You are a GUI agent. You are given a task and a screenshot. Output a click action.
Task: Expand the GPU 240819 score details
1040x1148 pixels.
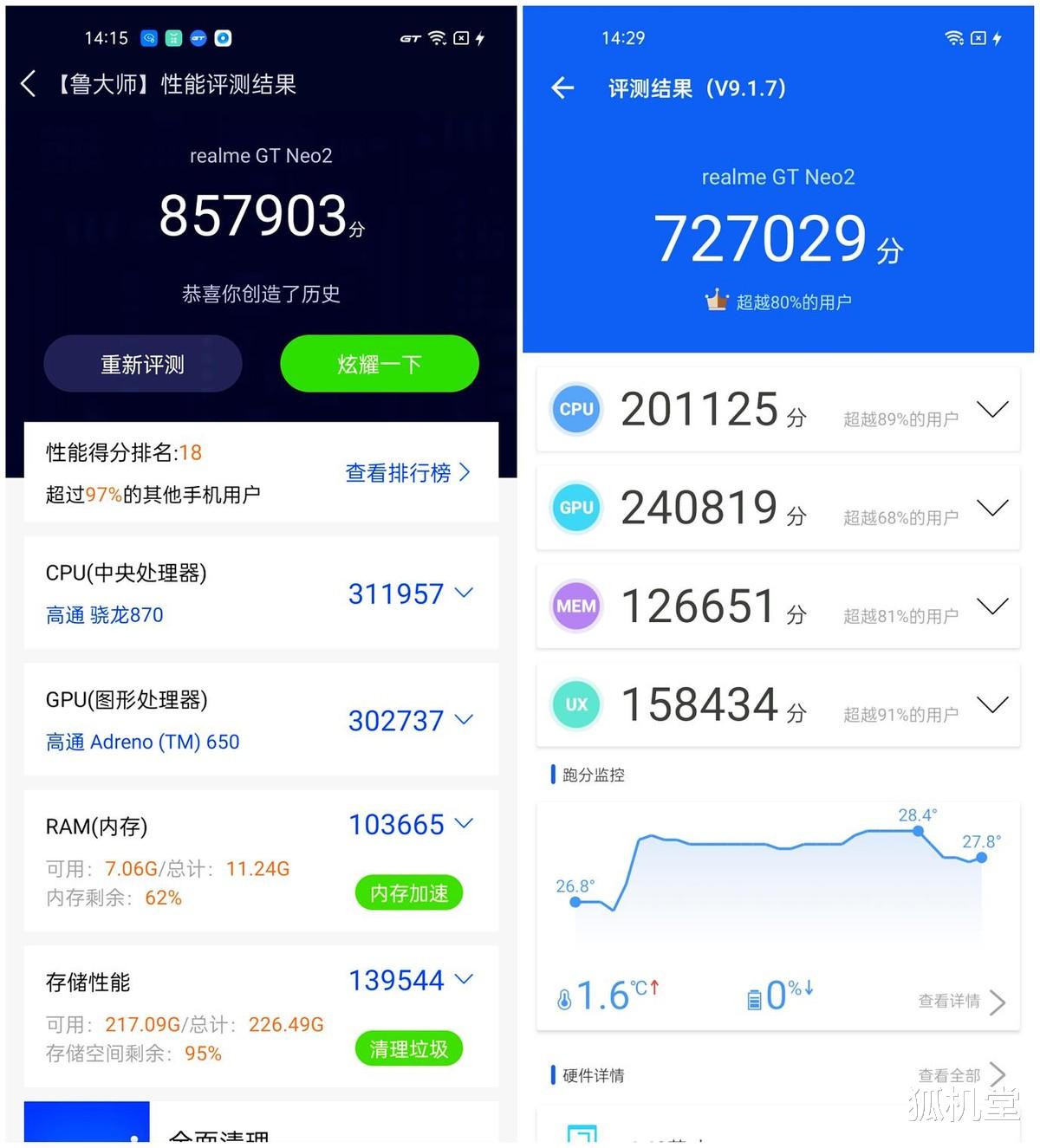pos(992,508)
